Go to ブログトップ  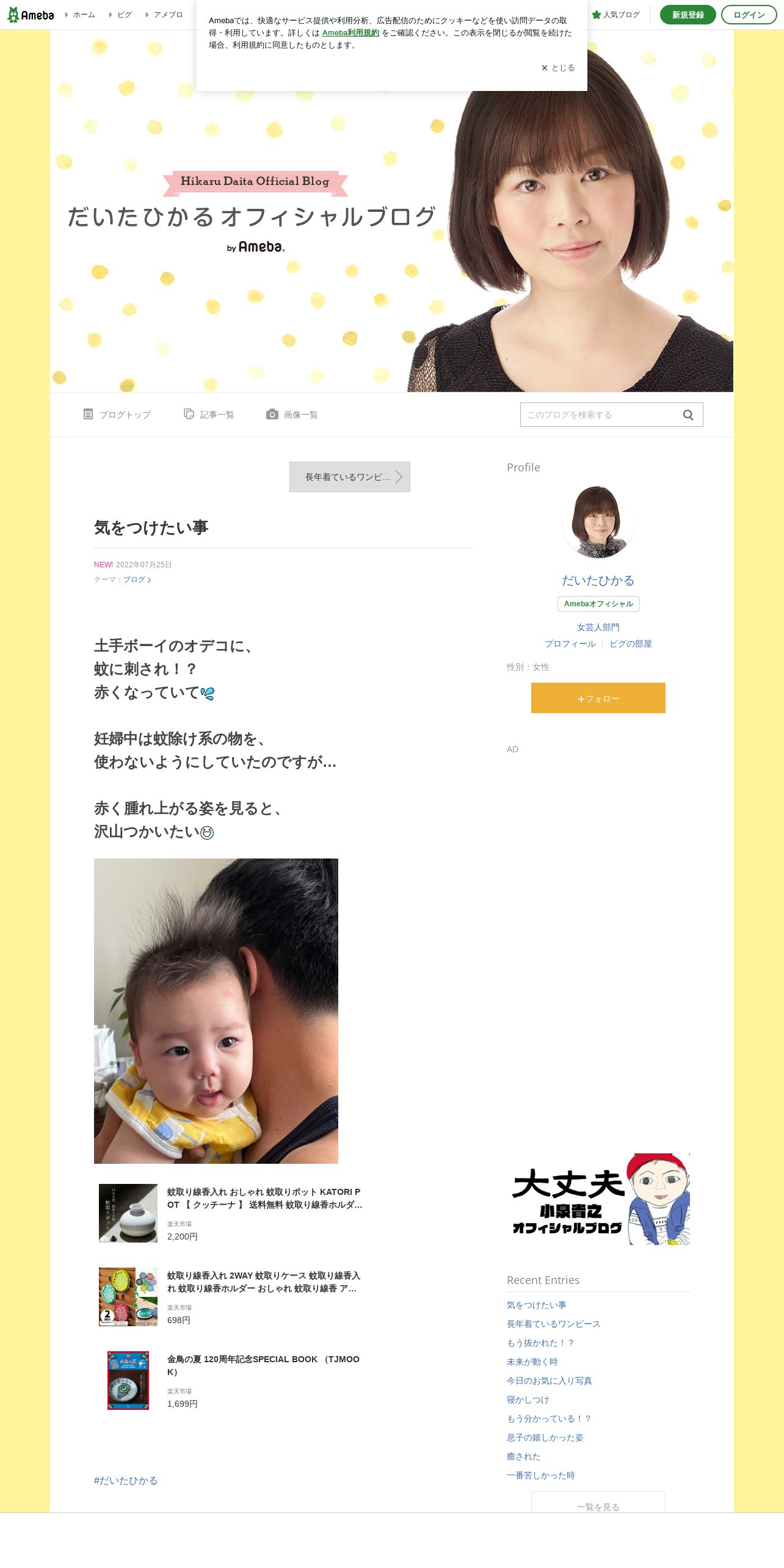pyautogui.click(x=117, y=415)
